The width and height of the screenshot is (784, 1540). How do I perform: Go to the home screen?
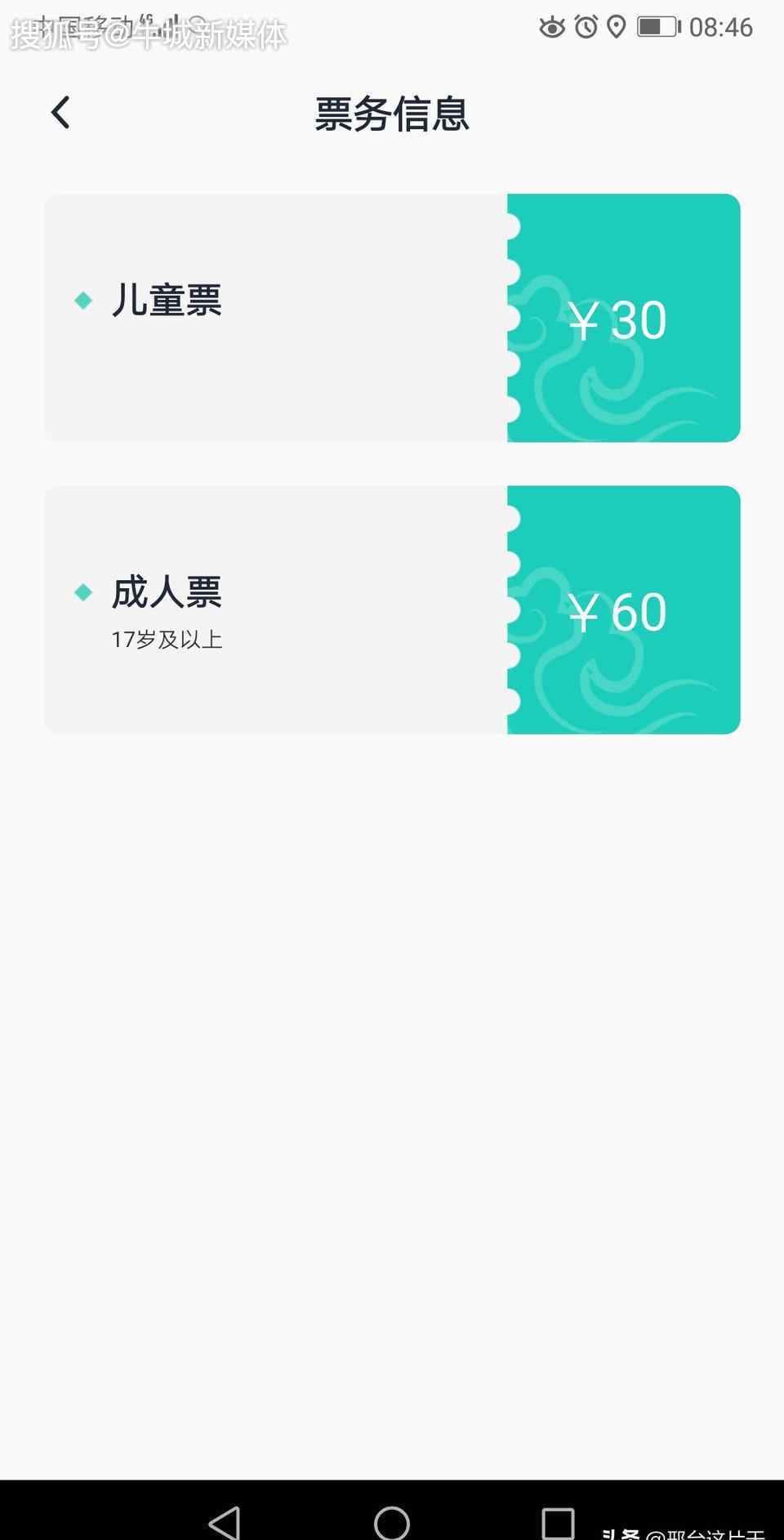click(x=392, y=1522)
